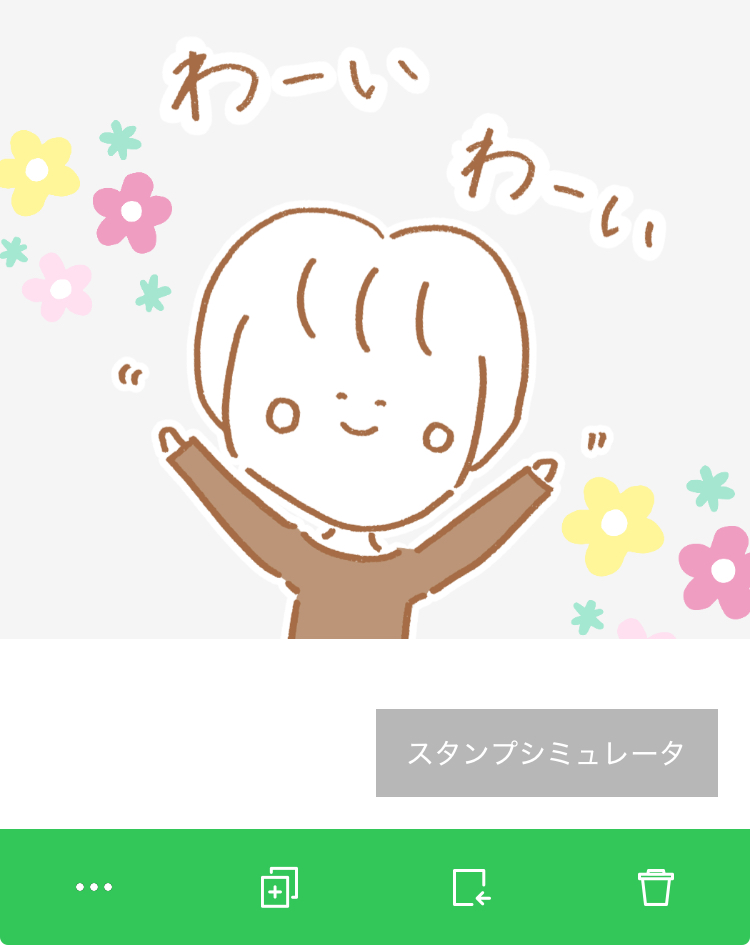
Task: Duplicate this sticker with the copy icon
Action: (280, 887)
